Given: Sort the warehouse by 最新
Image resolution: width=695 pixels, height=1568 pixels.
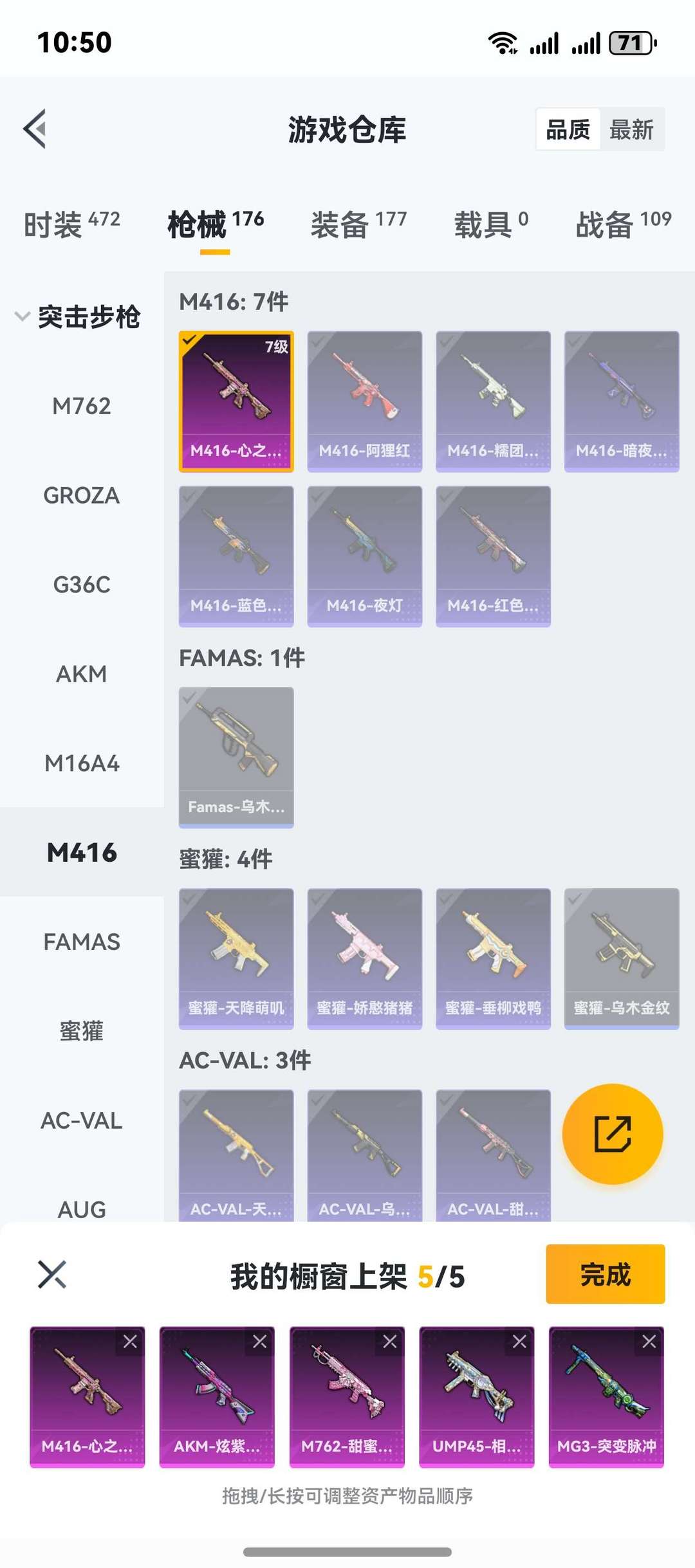Looking at the screenshot, I should pyautogui.click(x=631, y=129).
